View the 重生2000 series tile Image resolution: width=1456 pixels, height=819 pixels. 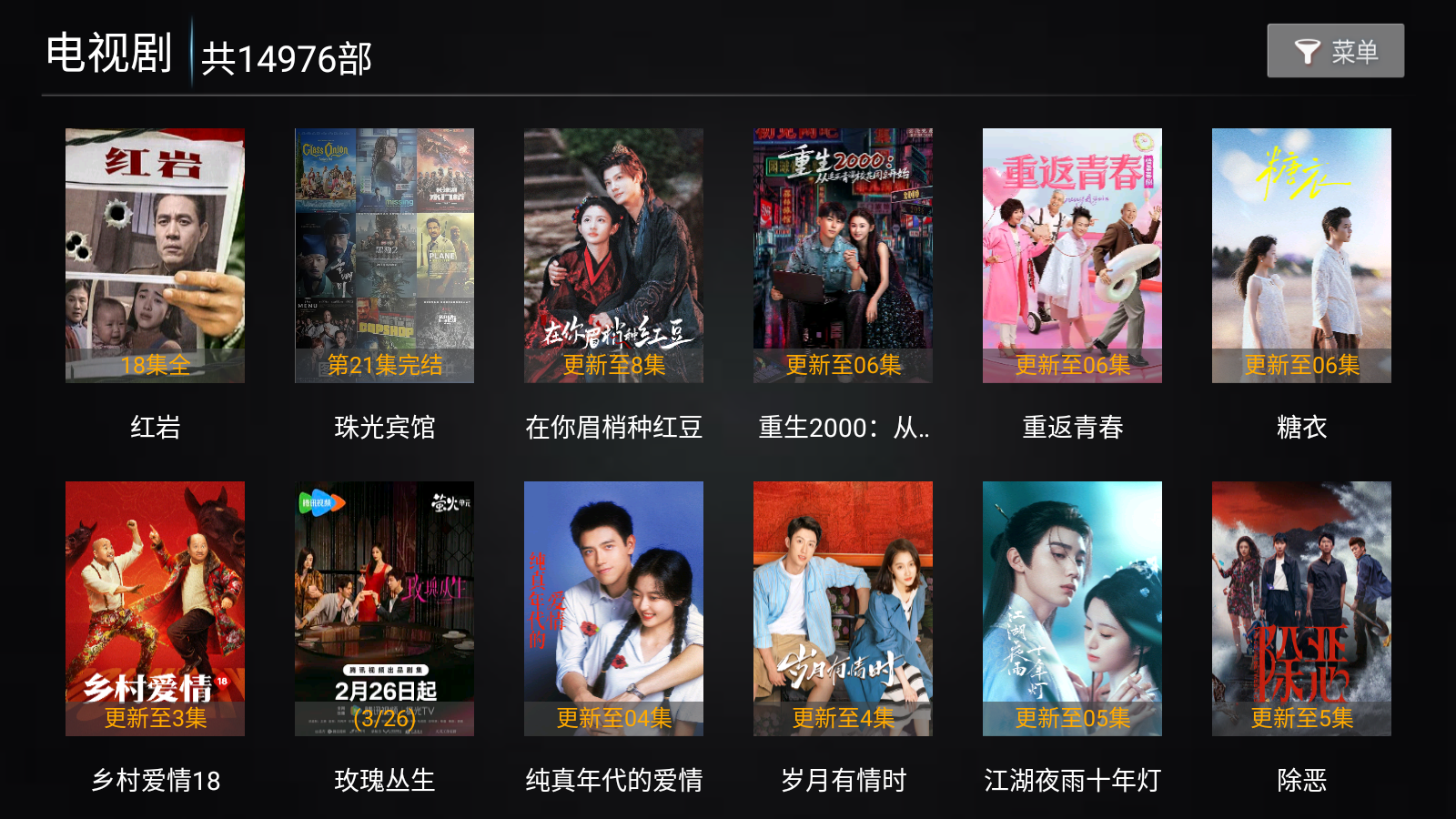click(x=843, y=256)
